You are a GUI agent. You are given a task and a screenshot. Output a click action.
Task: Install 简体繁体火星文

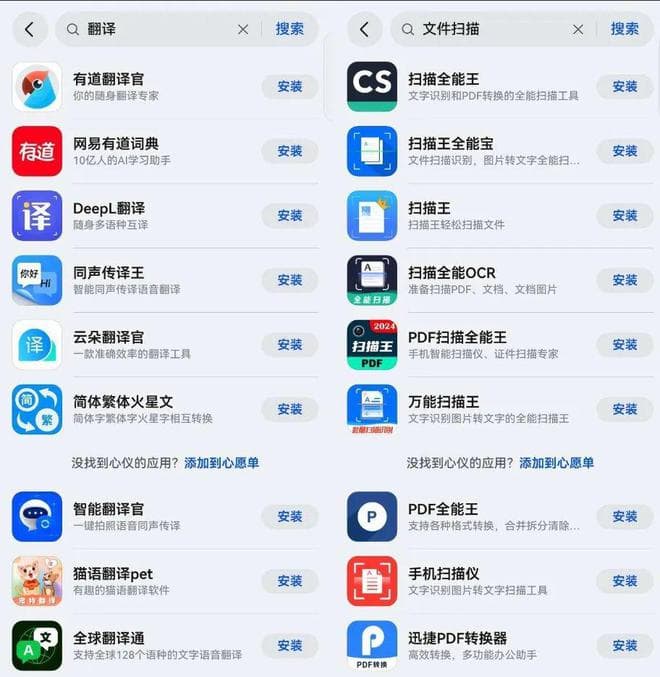(x=290, y=408)
